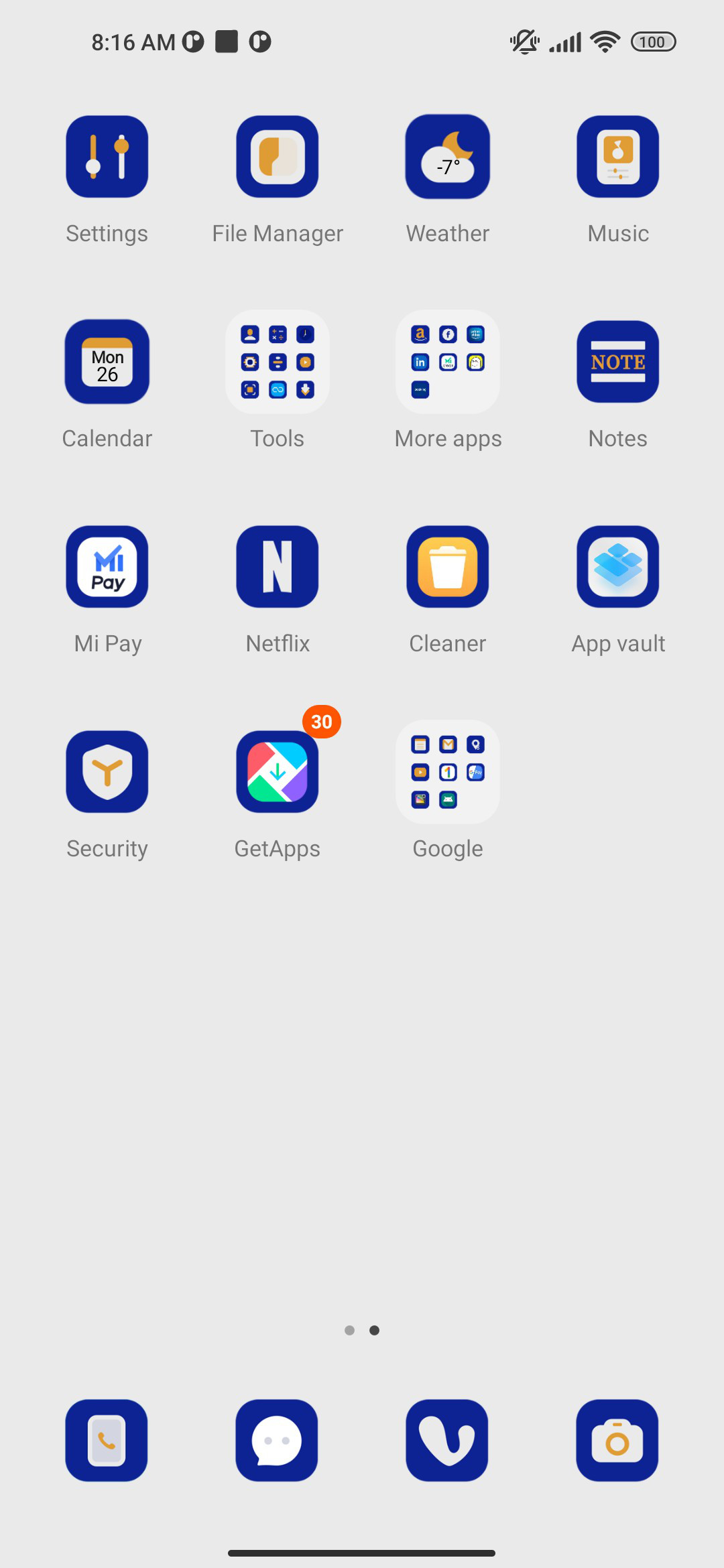Launch the Notes app
This screenshot has height=1568, width=724.
pyautogui.click(x=618, y=362)
